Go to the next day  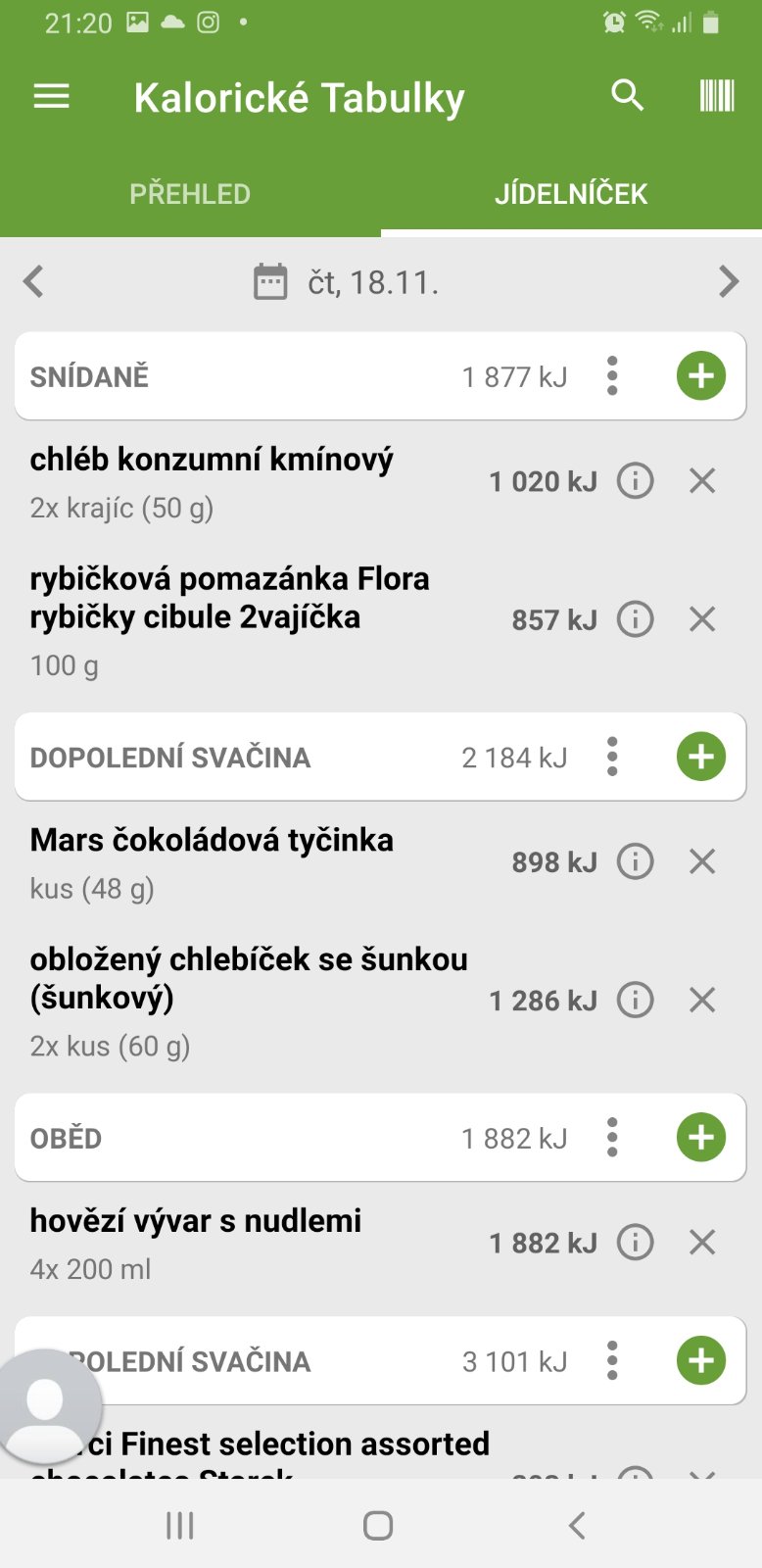point(728,282)
